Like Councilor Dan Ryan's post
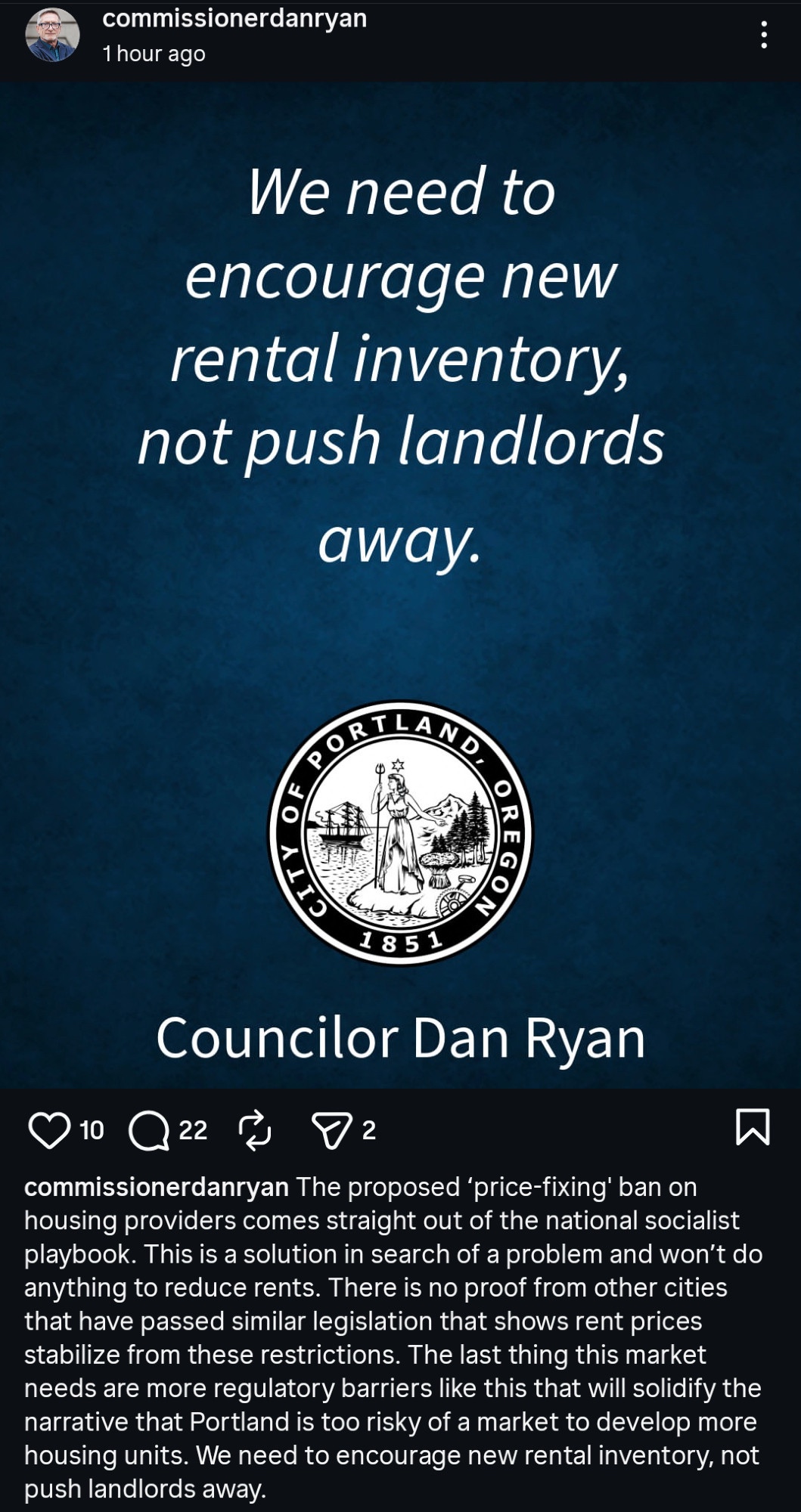Viewport: 801px width, 1512px height. pos(48,1129)
